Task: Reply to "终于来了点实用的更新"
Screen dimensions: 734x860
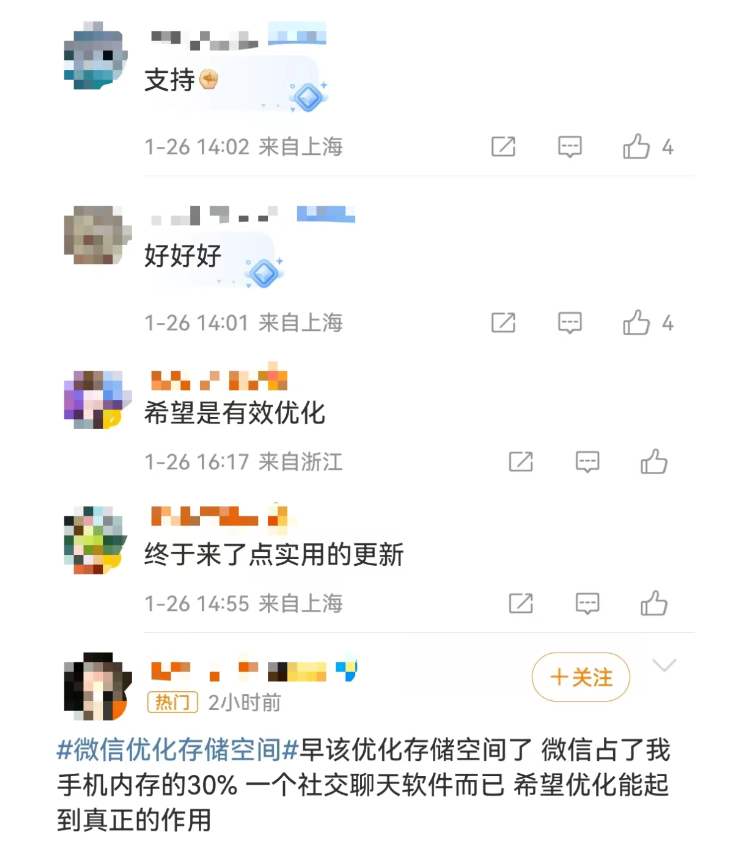Action: (x=587, y=604)
